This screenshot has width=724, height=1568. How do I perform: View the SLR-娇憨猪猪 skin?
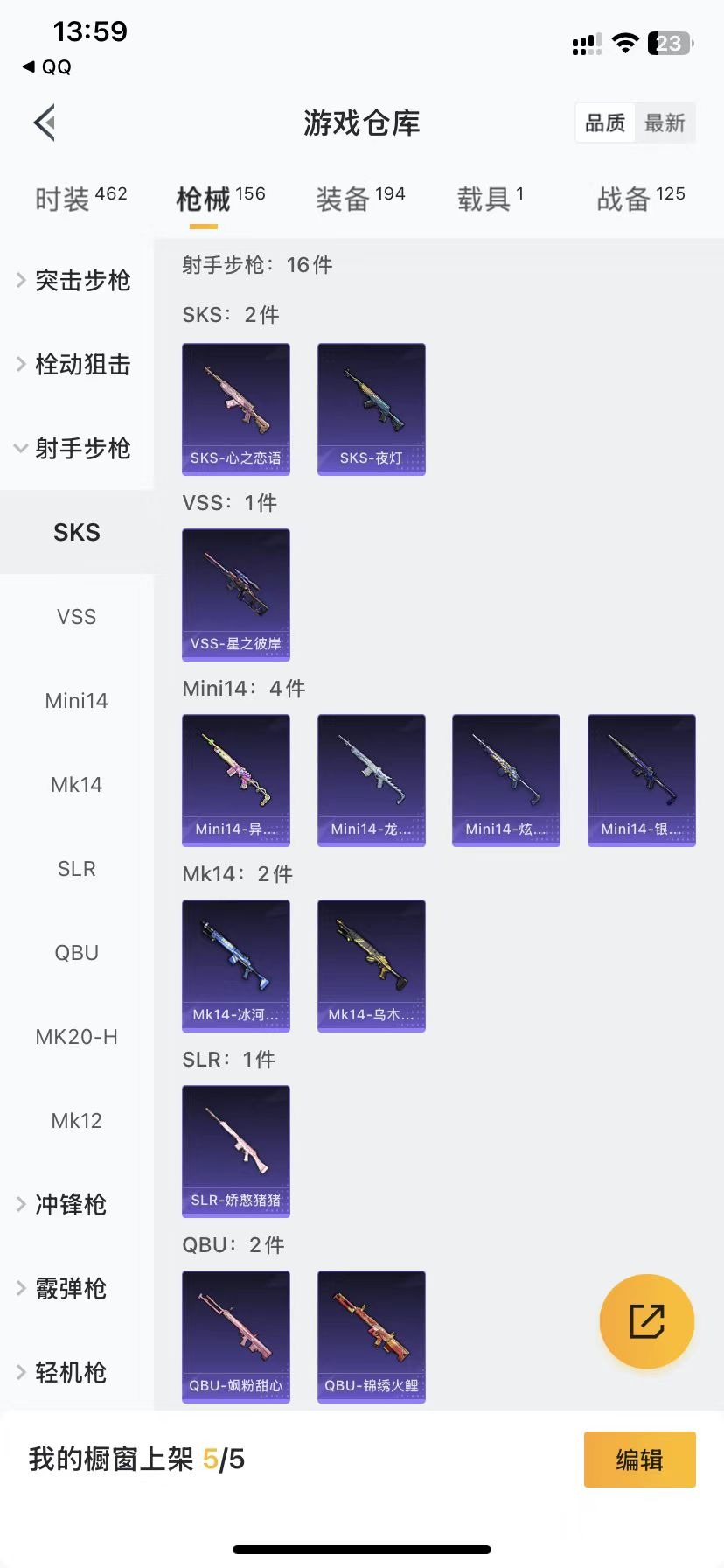click(236, 1151)
